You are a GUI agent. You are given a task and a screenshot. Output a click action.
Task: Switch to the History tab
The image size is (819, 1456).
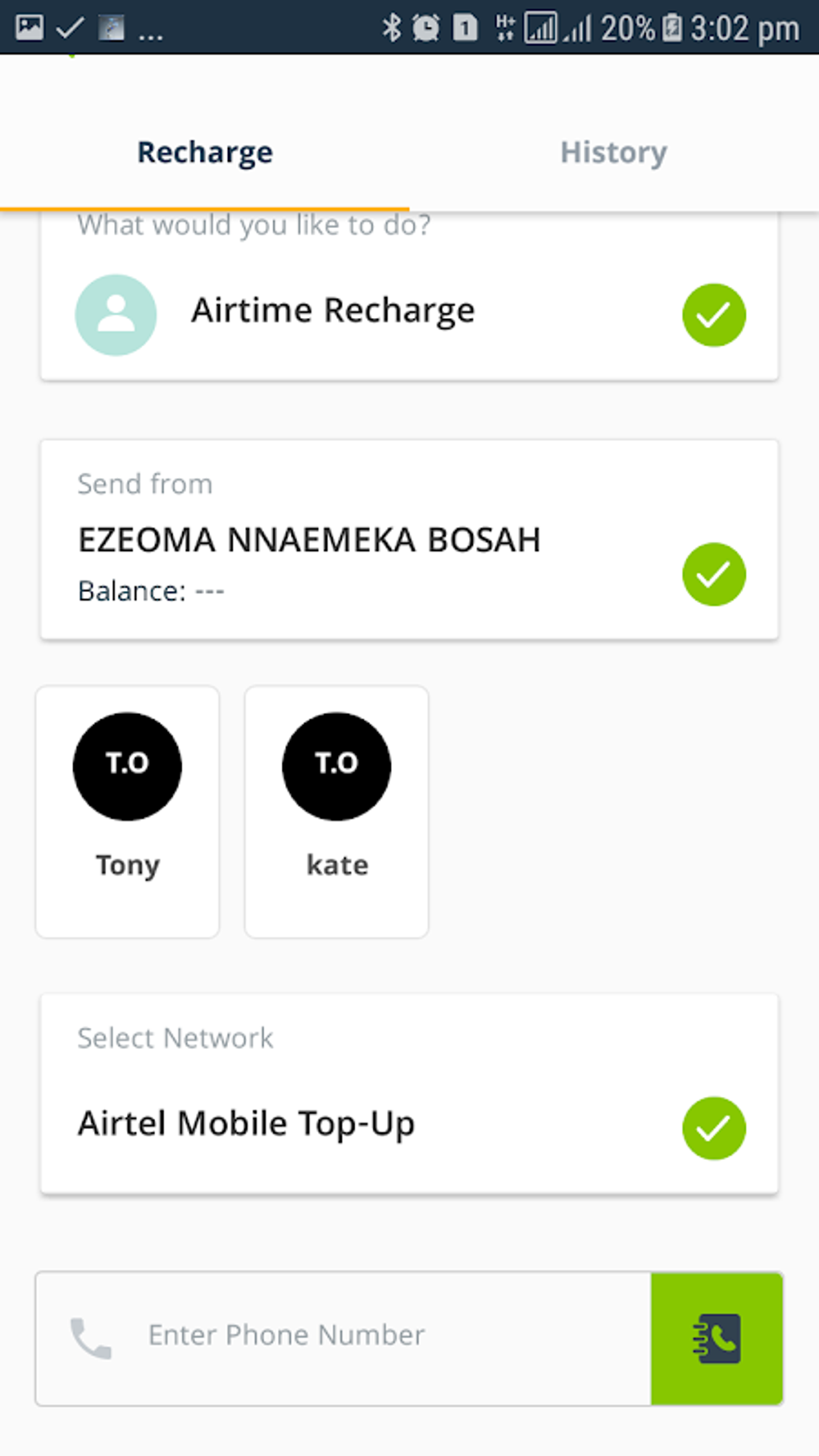pyautogui.click(x=613, y=152)
